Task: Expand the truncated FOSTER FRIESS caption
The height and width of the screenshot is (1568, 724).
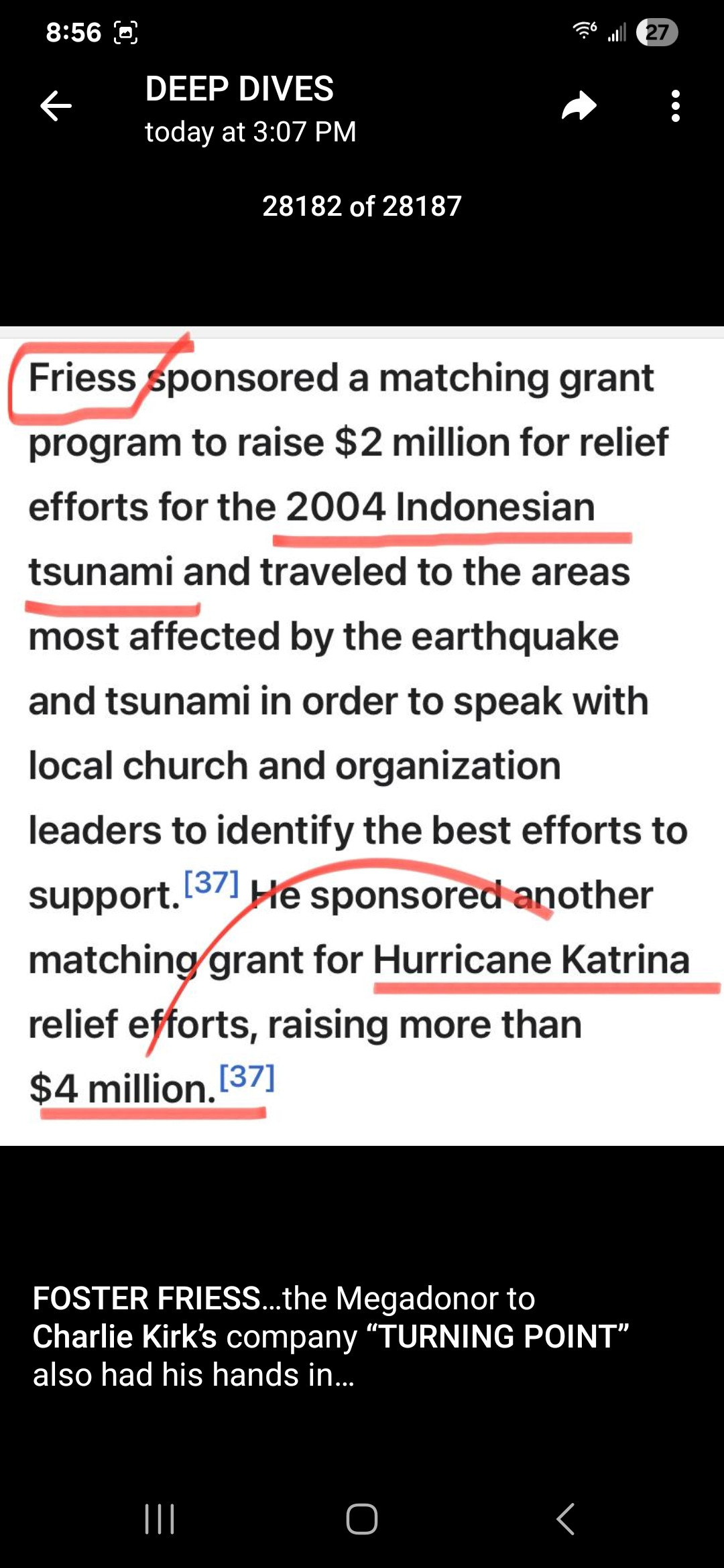Action: 330,1336
